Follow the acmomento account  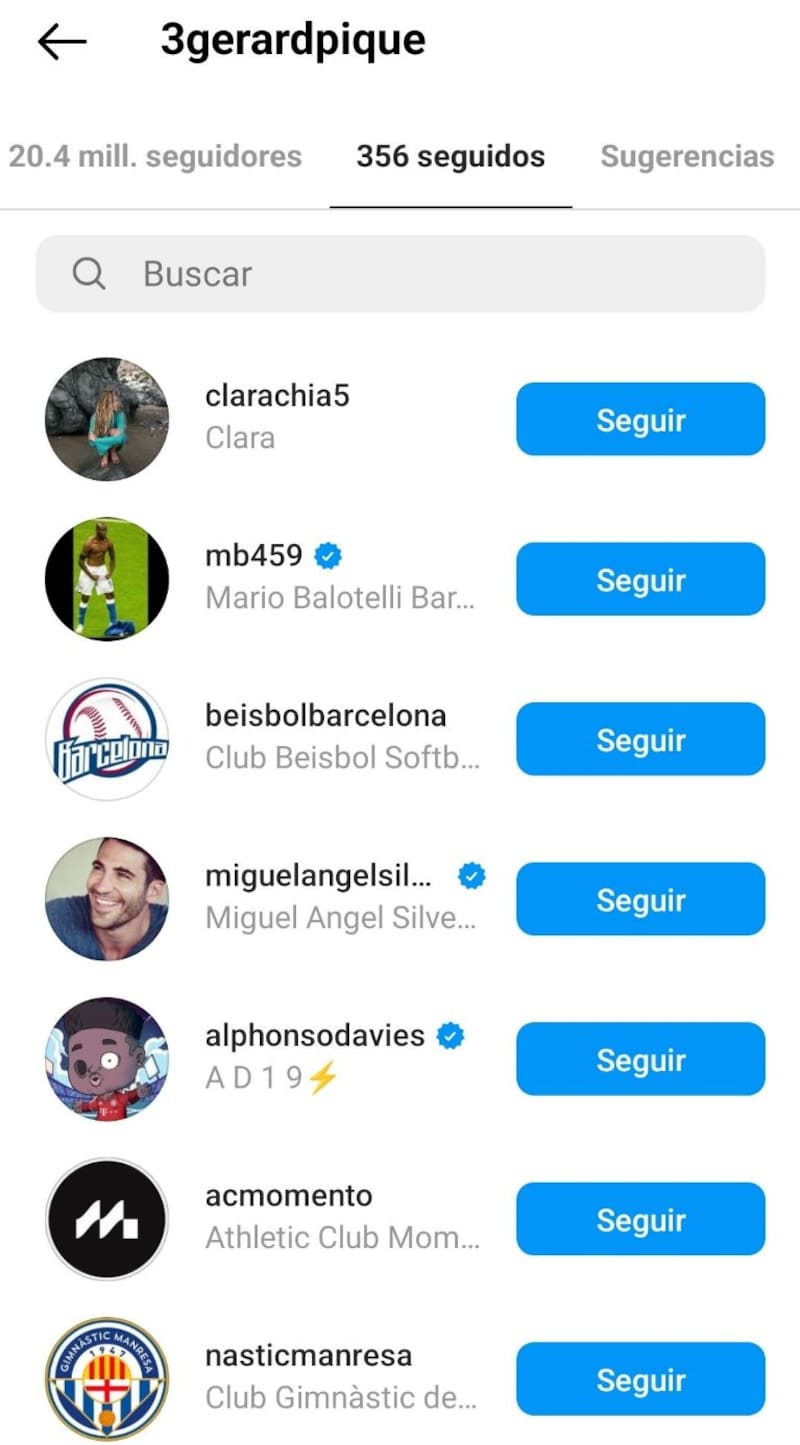[640, 1219]
